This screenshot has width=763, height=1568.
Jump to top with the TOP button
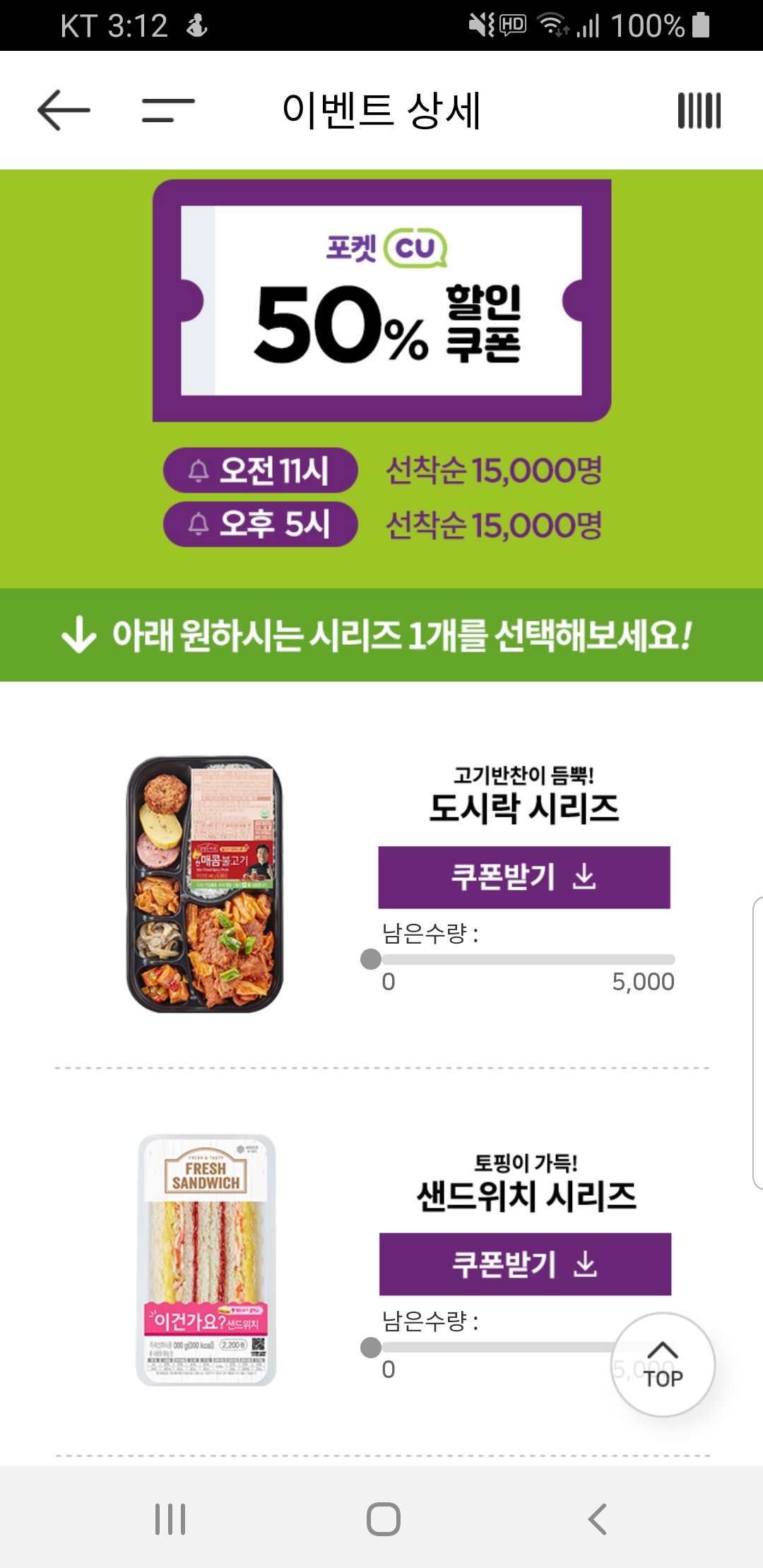click(663, 1365)
